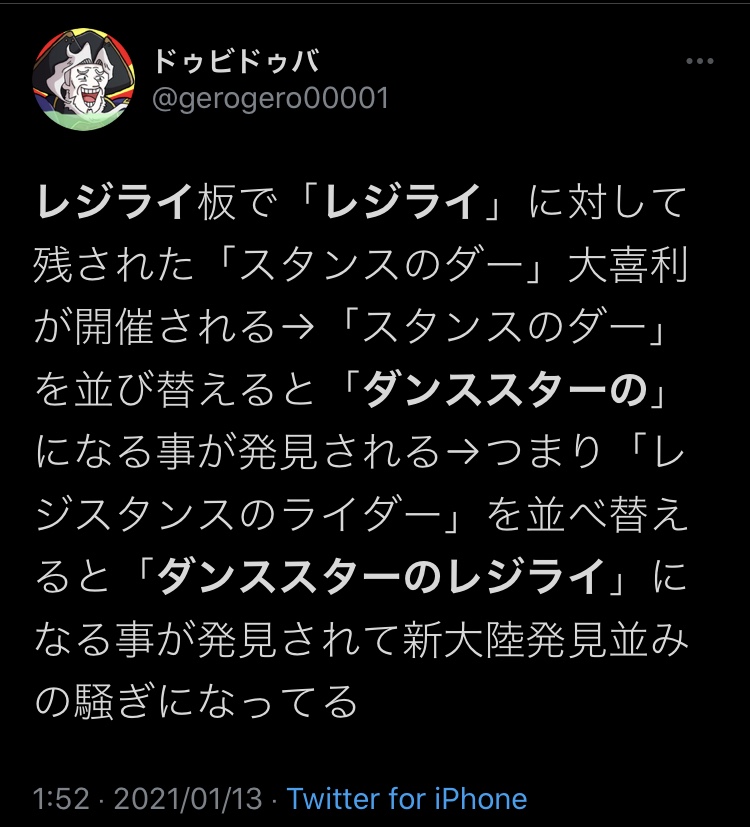Open the @gerogero00001 profile handle

[270, 98]
